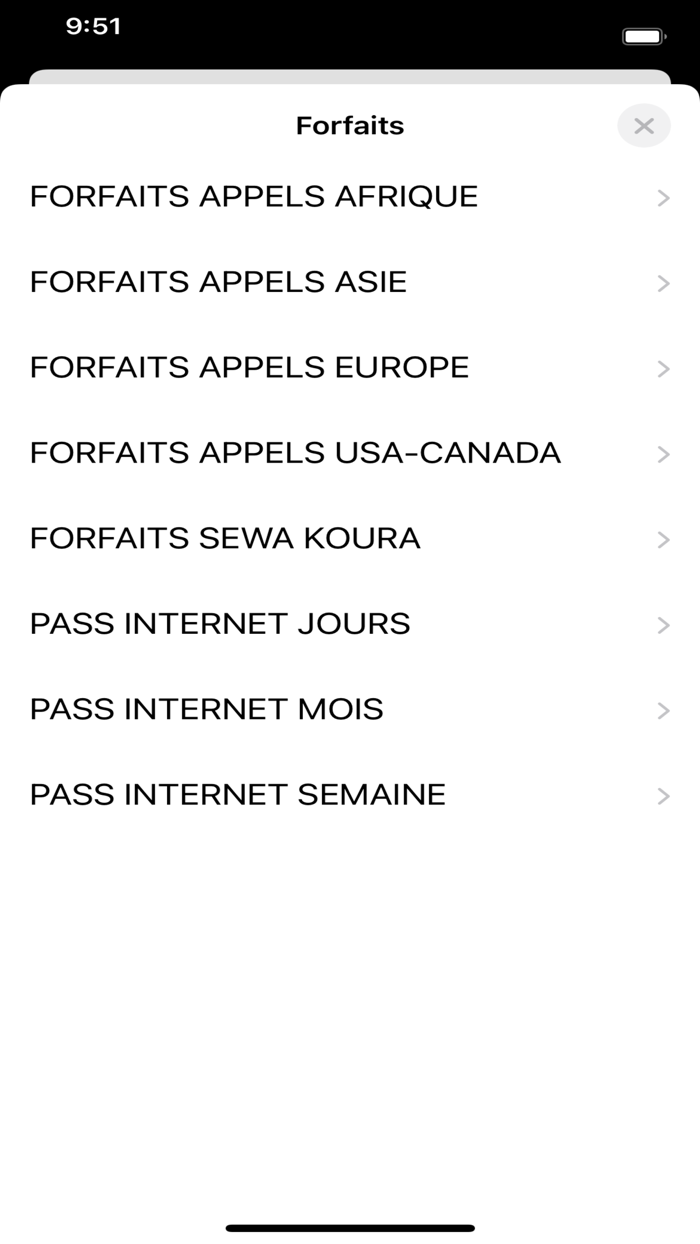Screen dimensions: 700x1244
Task: View PASS INTERNET JOURS options
Action: pyautogui.click(x=350, y=624)
